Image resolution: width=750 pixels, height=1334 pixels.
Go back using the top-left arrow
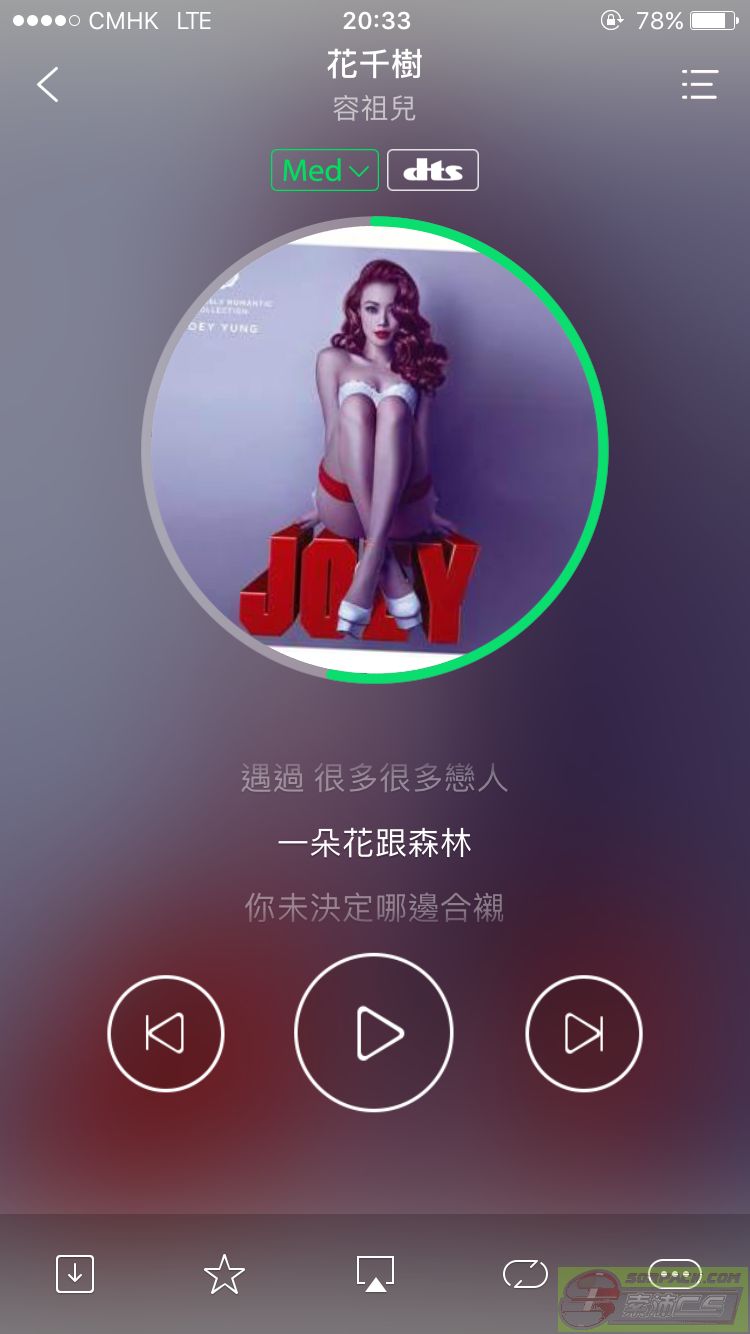click(x=48, y=85)
